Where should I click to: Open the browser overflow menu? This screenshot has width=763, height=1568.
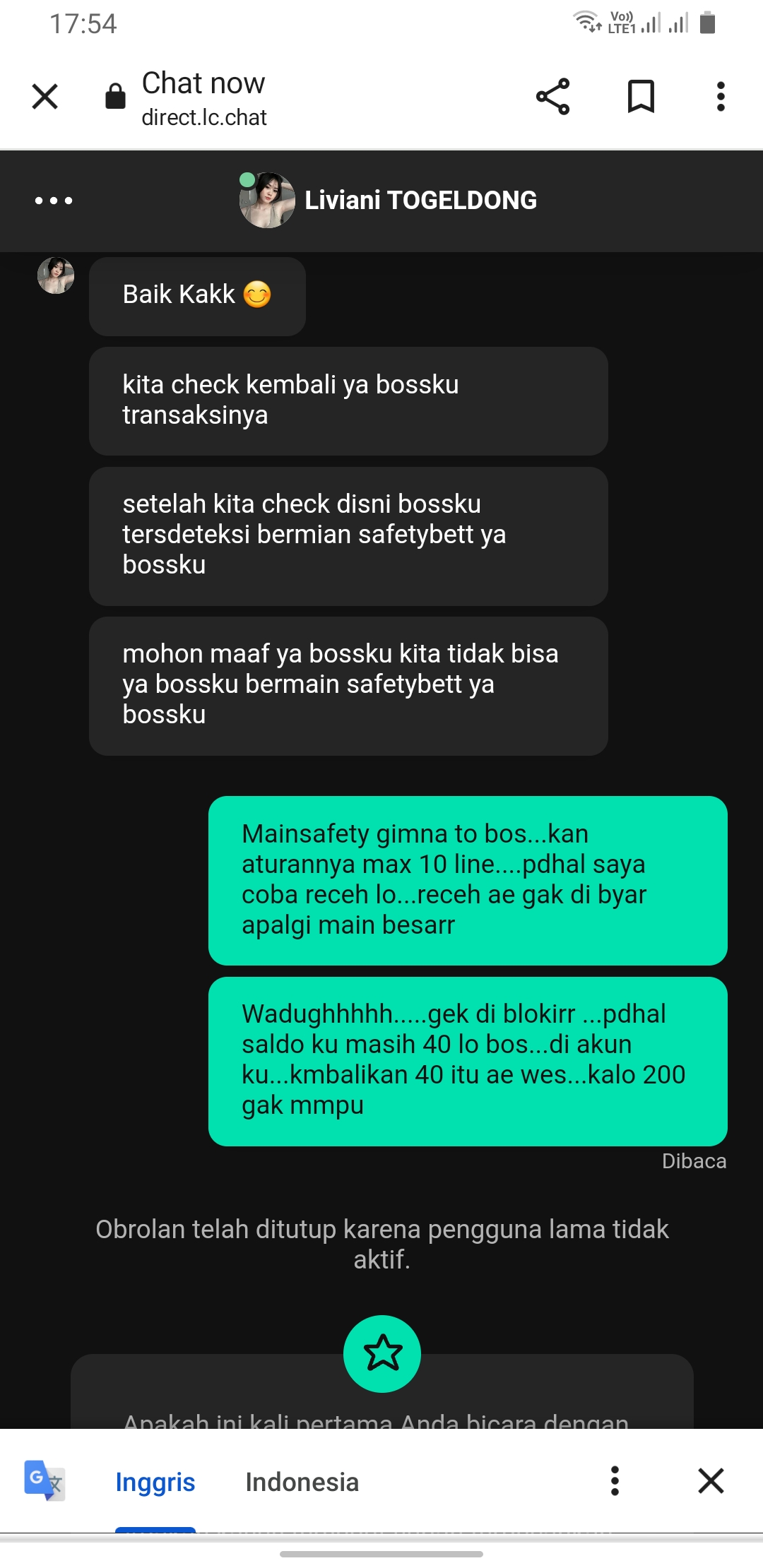(x=721, y=97)
